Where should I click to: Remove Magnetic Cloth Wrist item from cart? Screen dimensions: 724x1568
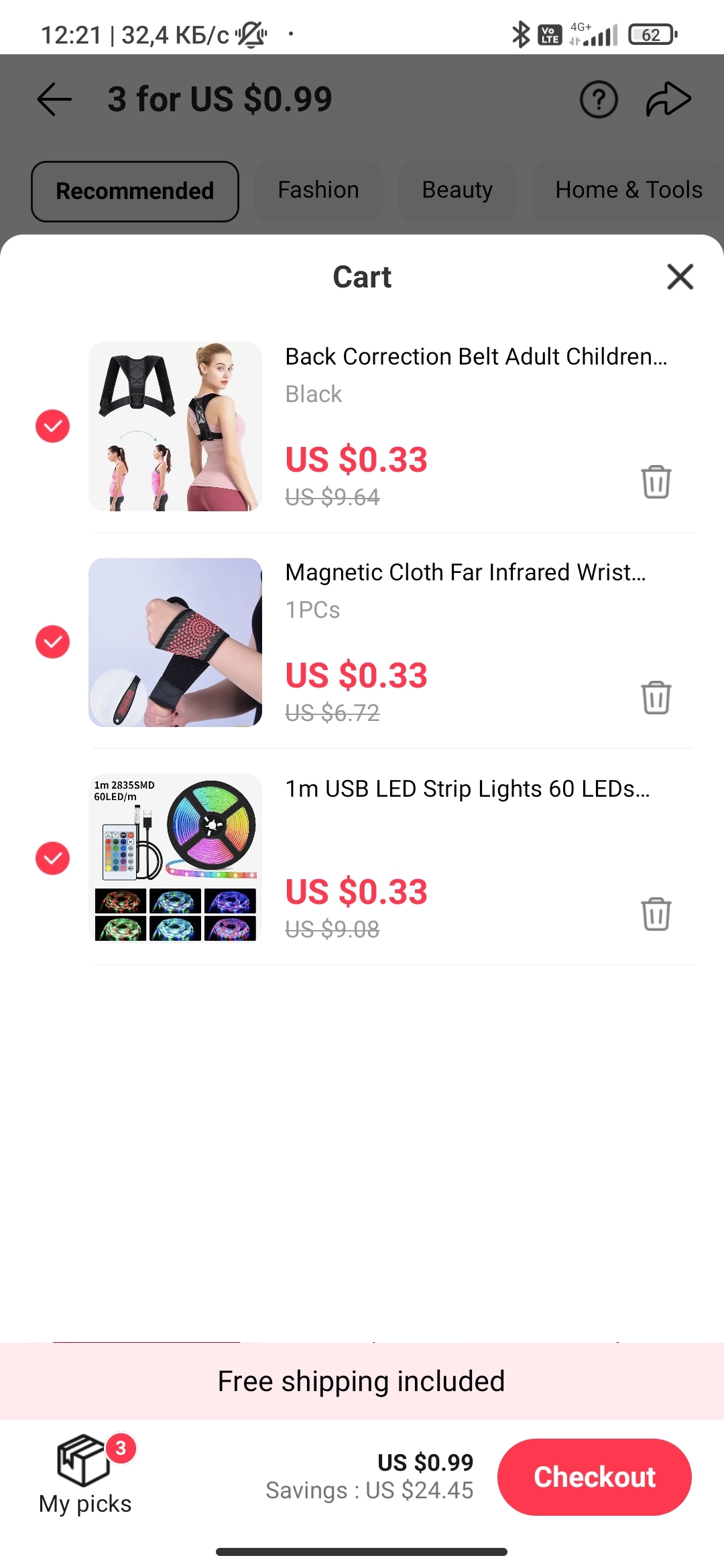coord(656,698)
